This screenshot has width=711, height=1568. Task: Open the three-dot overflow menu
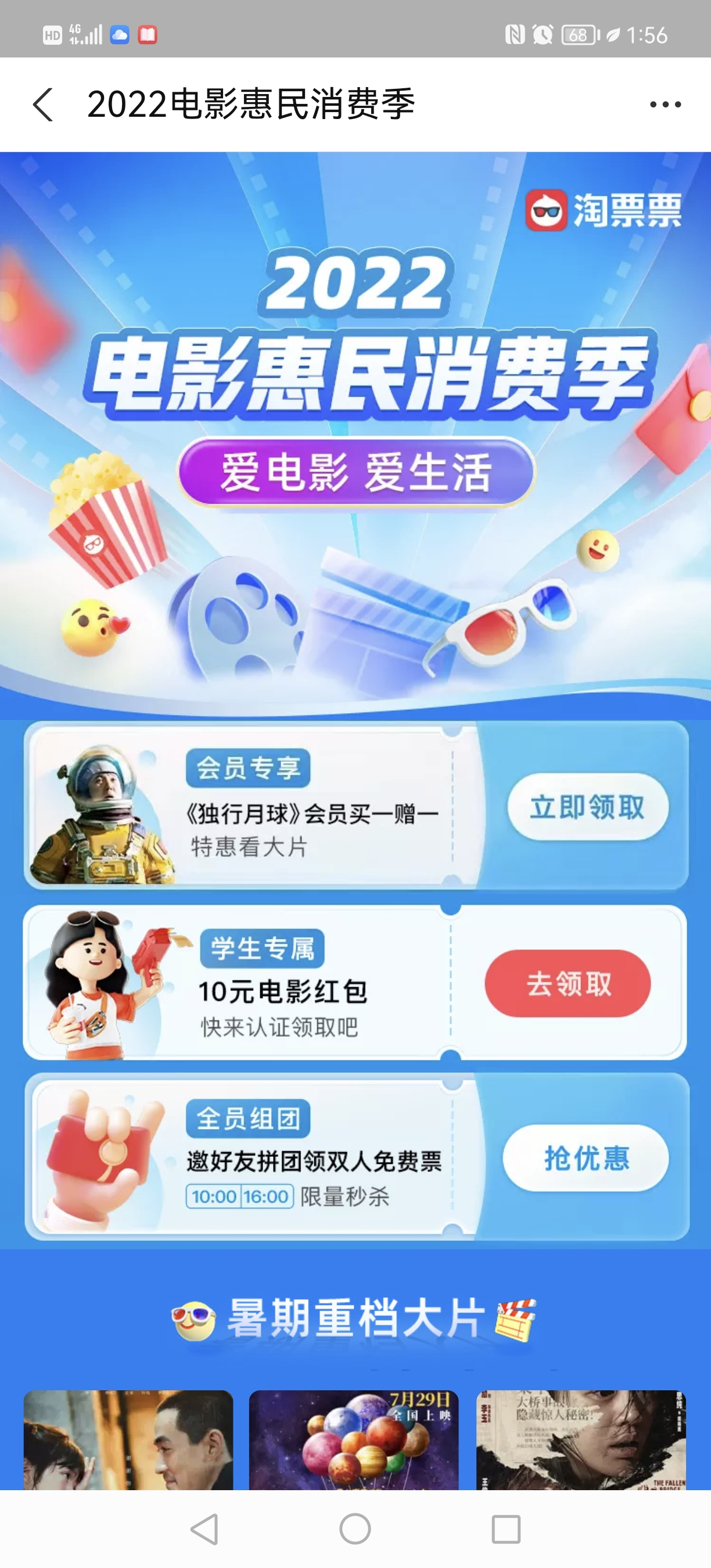coord(665,105)
